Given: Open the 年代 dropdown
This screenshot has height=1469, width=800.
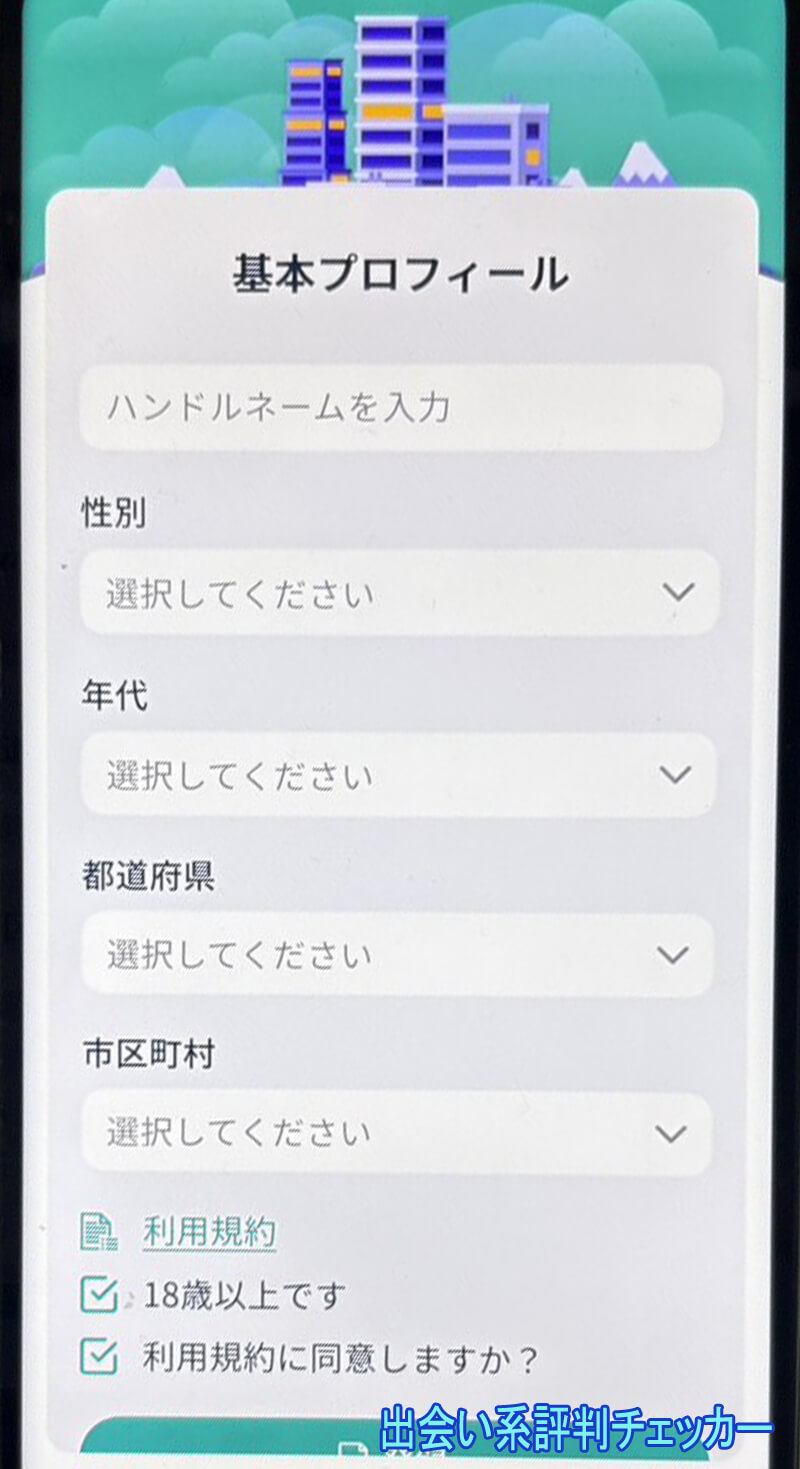Looking at the screenshot, I should [400, 773].
